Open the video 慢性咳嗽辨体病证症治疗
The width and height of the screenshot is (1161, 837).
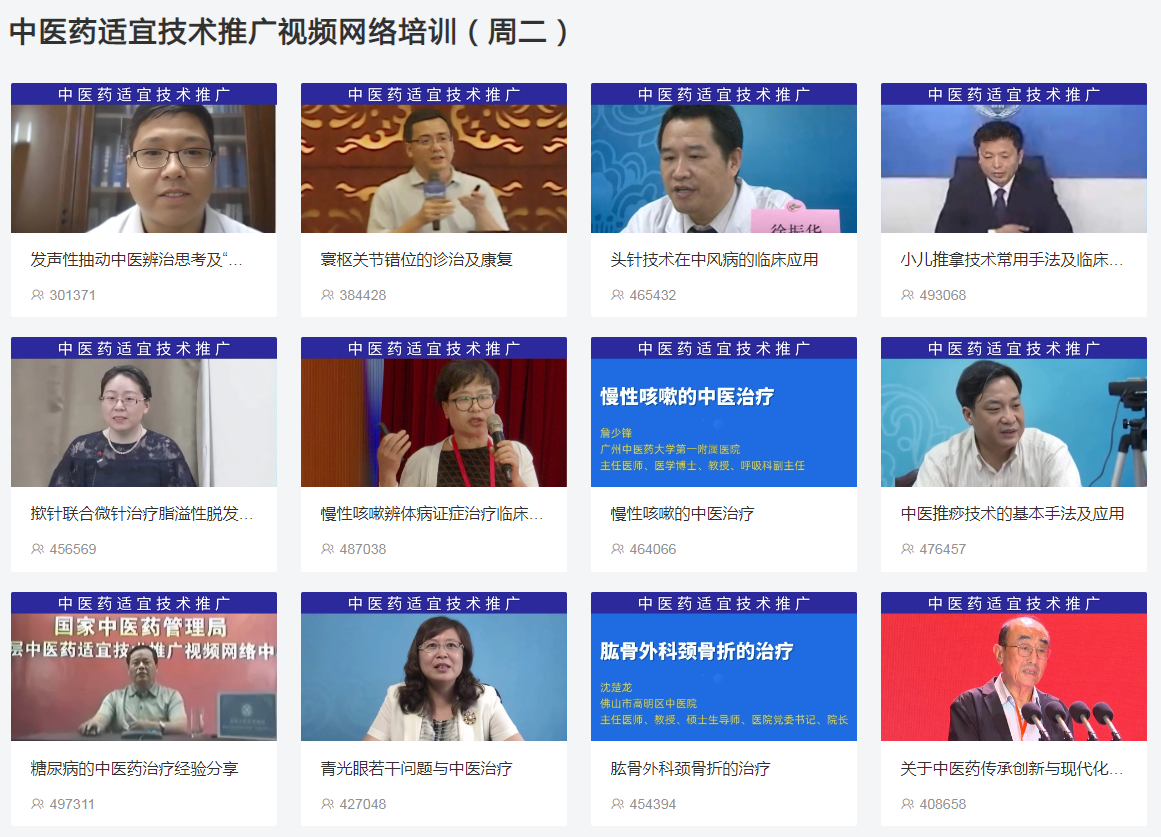(x=433, y=422)
